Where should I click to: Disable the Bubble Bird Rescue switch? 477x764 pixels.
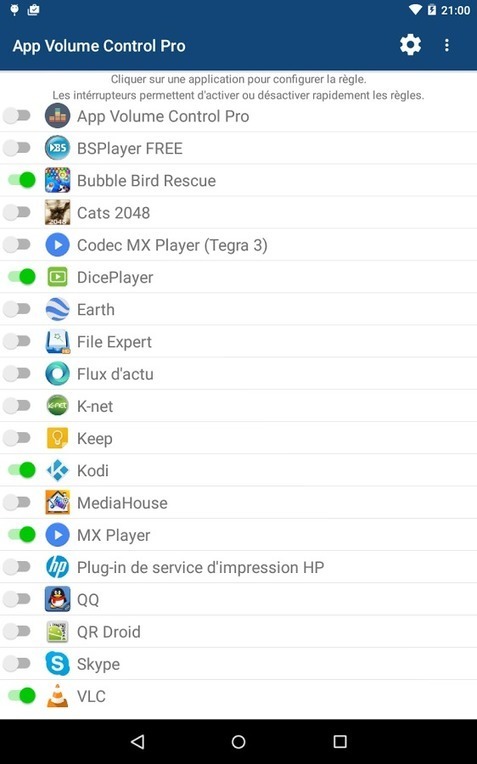pyautogui.click(x=21, y=180)
